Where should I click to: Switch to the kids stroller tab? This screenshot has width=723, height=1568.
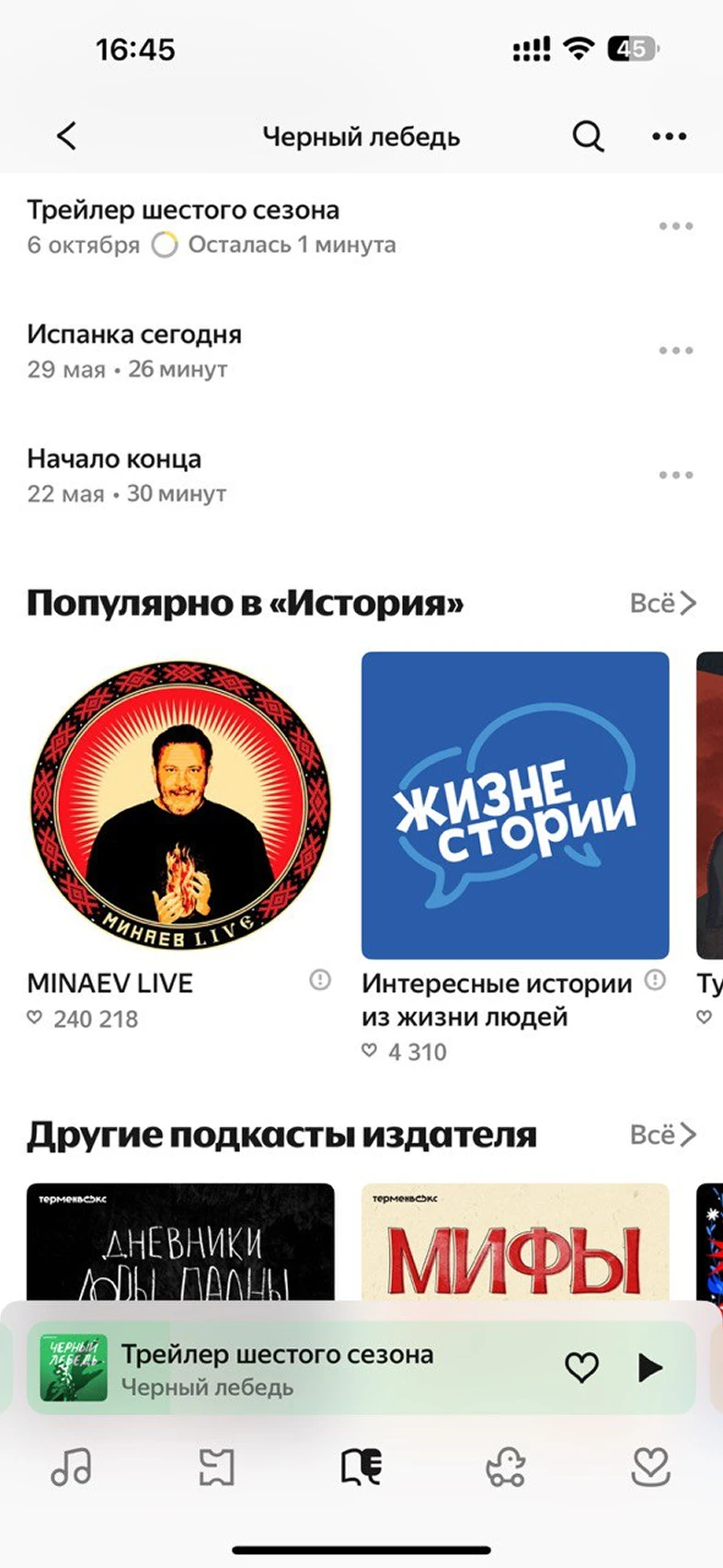click(505, 1467)
